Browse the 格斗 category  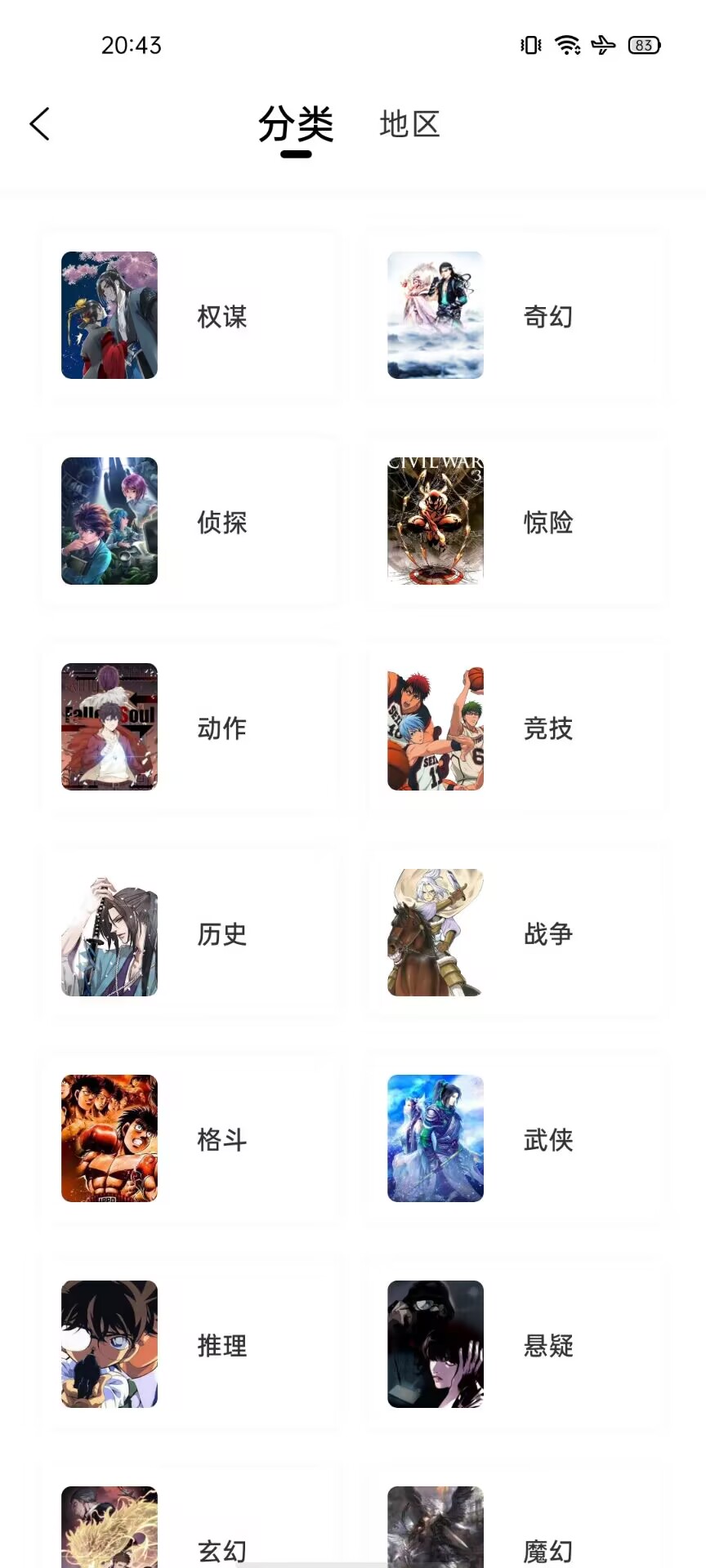point(189,1139)
